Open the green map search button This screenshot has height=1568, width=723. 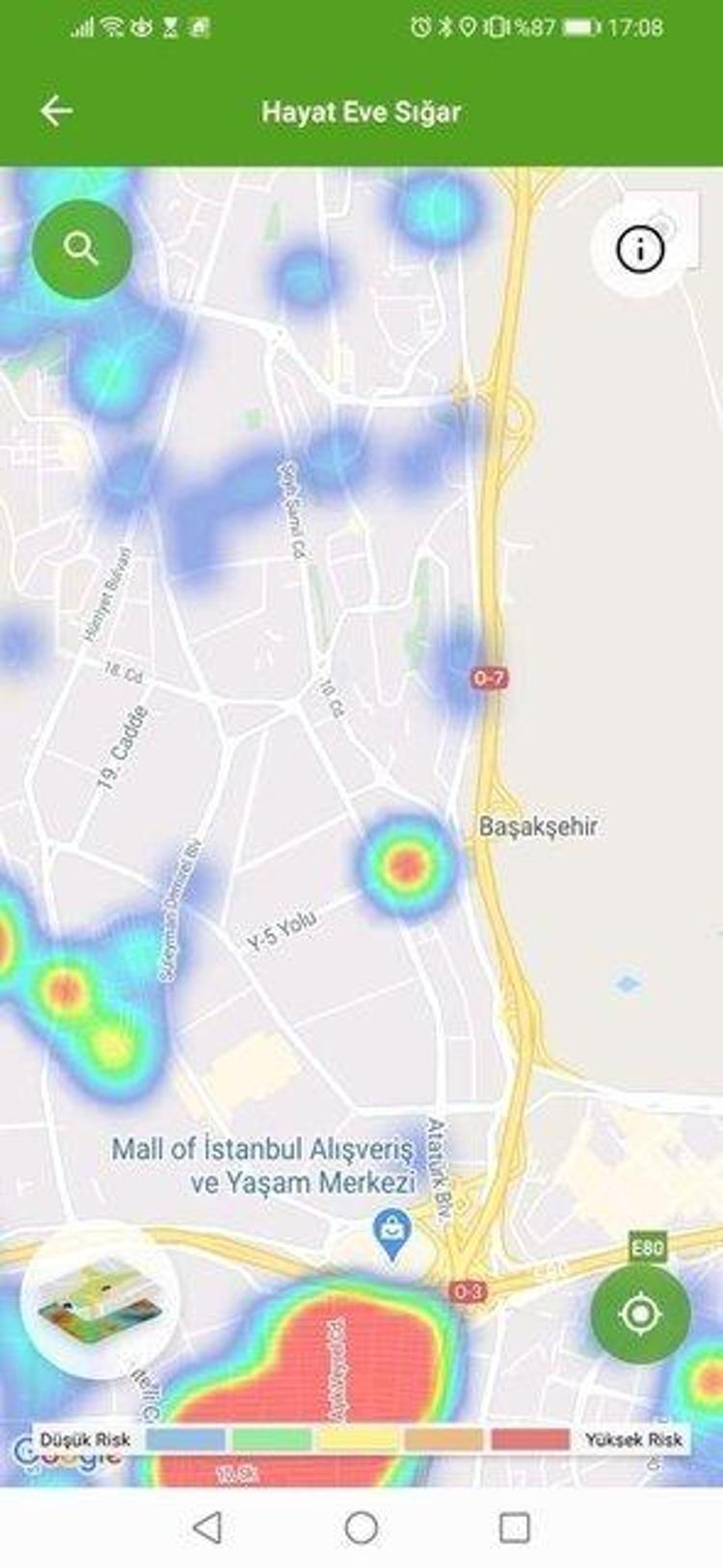tap(82, 250)
